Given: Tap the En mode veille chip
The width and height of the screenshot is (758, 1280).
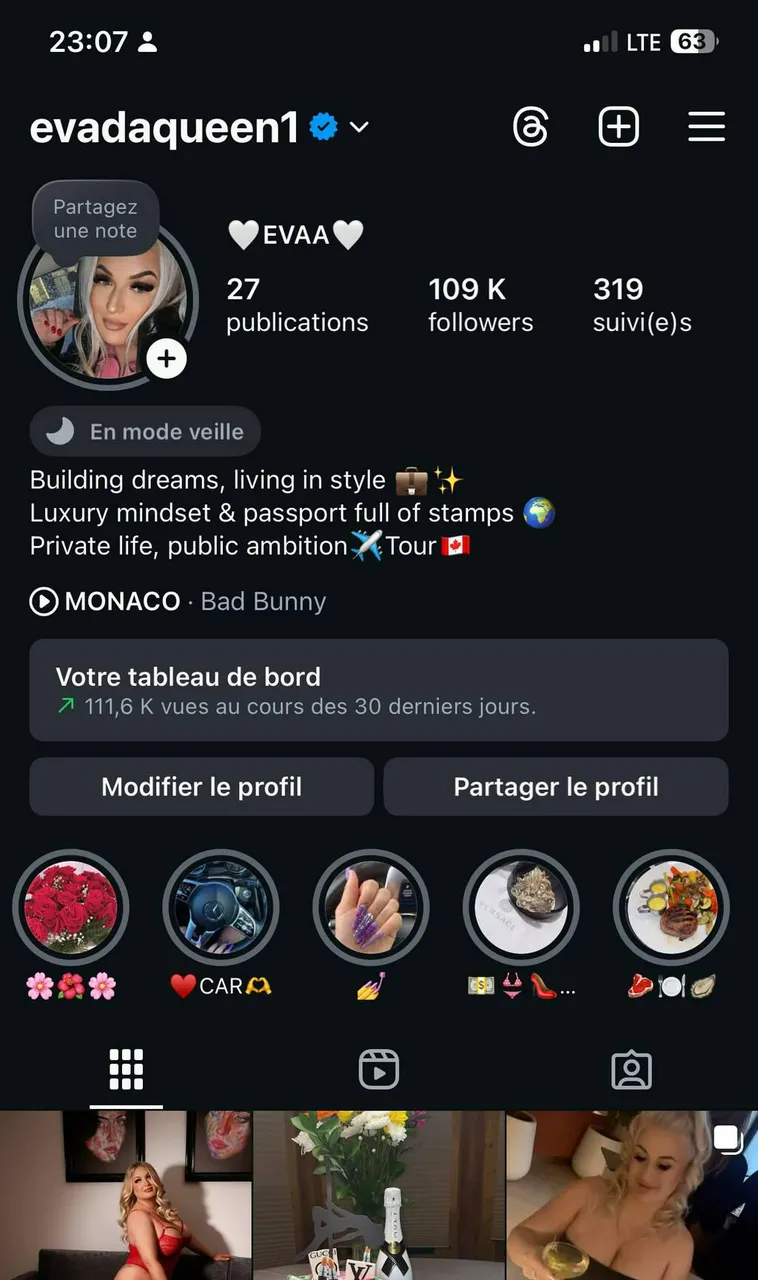Looking at the screenshot, I should coord(146,432).
